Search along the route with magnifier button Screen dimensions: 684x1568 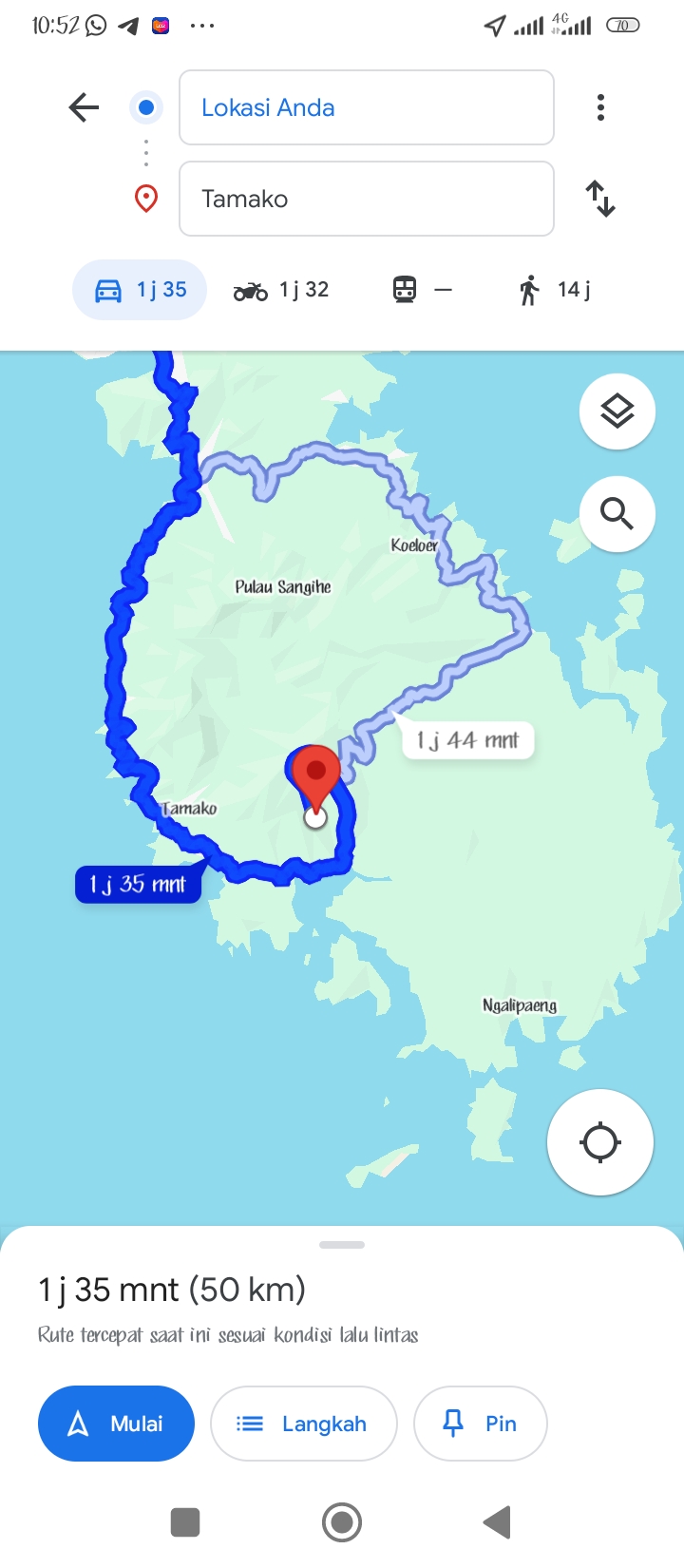[x=617, y=514]
